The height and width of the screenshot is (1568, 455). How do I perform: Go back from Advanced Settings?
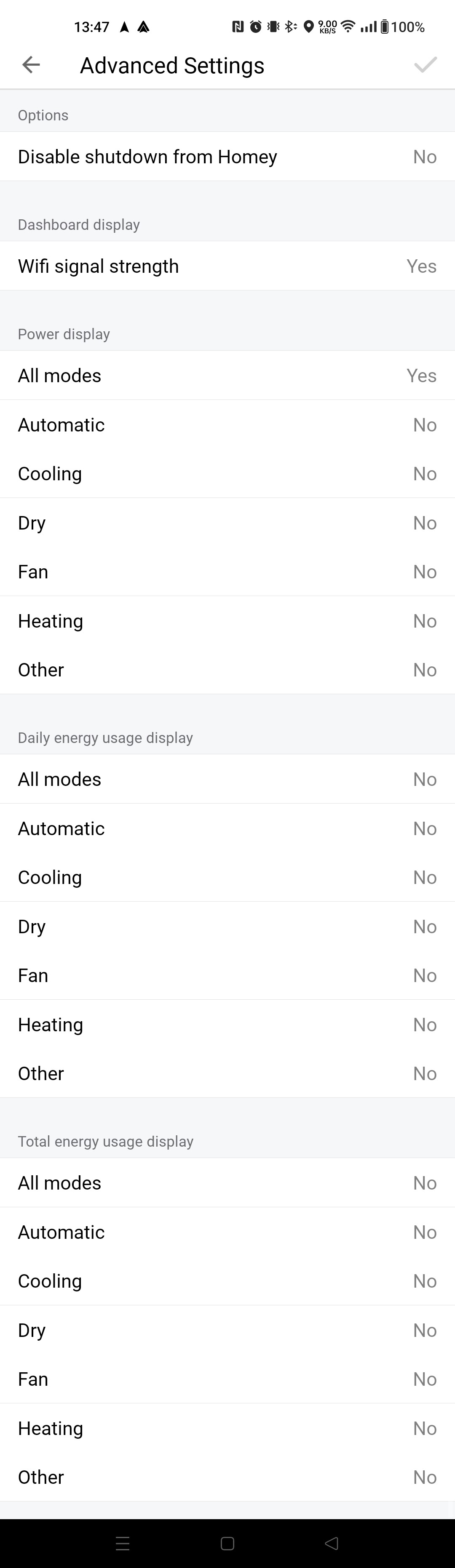(x=31, y=64)
